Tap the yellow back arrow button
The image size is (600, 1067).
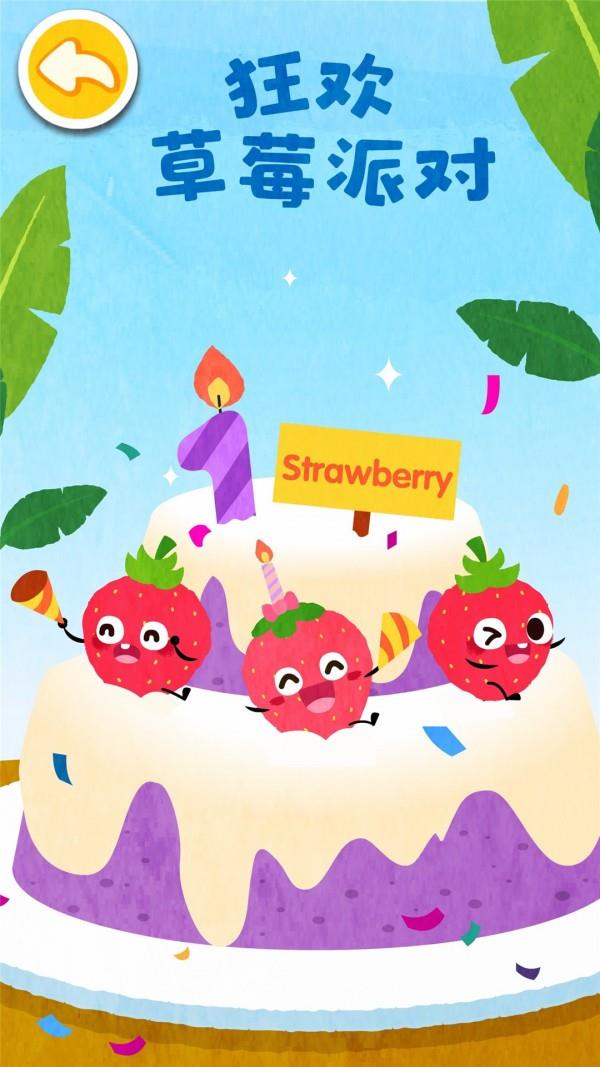tap(78, 67)
